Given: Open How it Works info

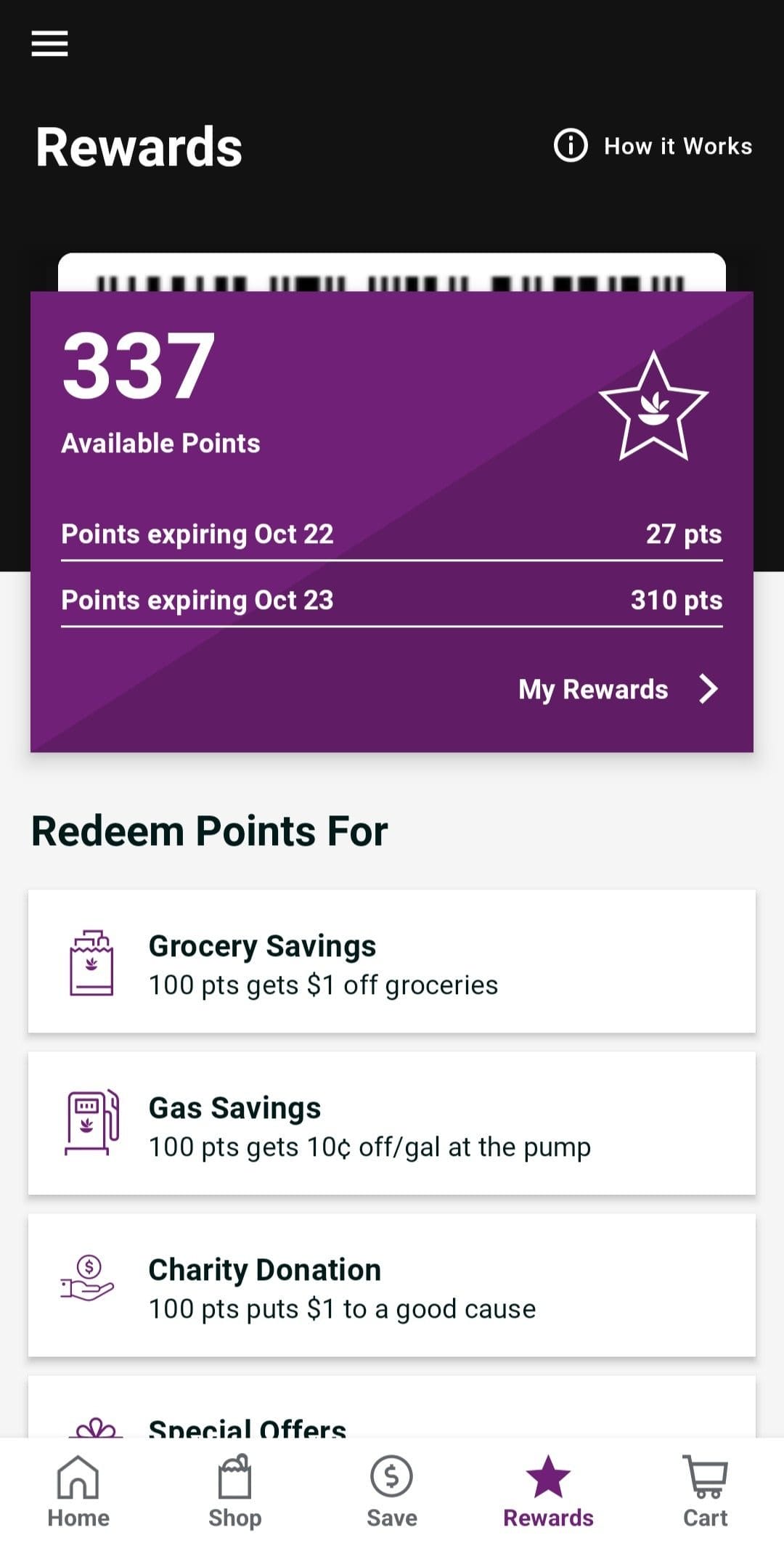Looking at the screenshot, I should pos(653,146).
